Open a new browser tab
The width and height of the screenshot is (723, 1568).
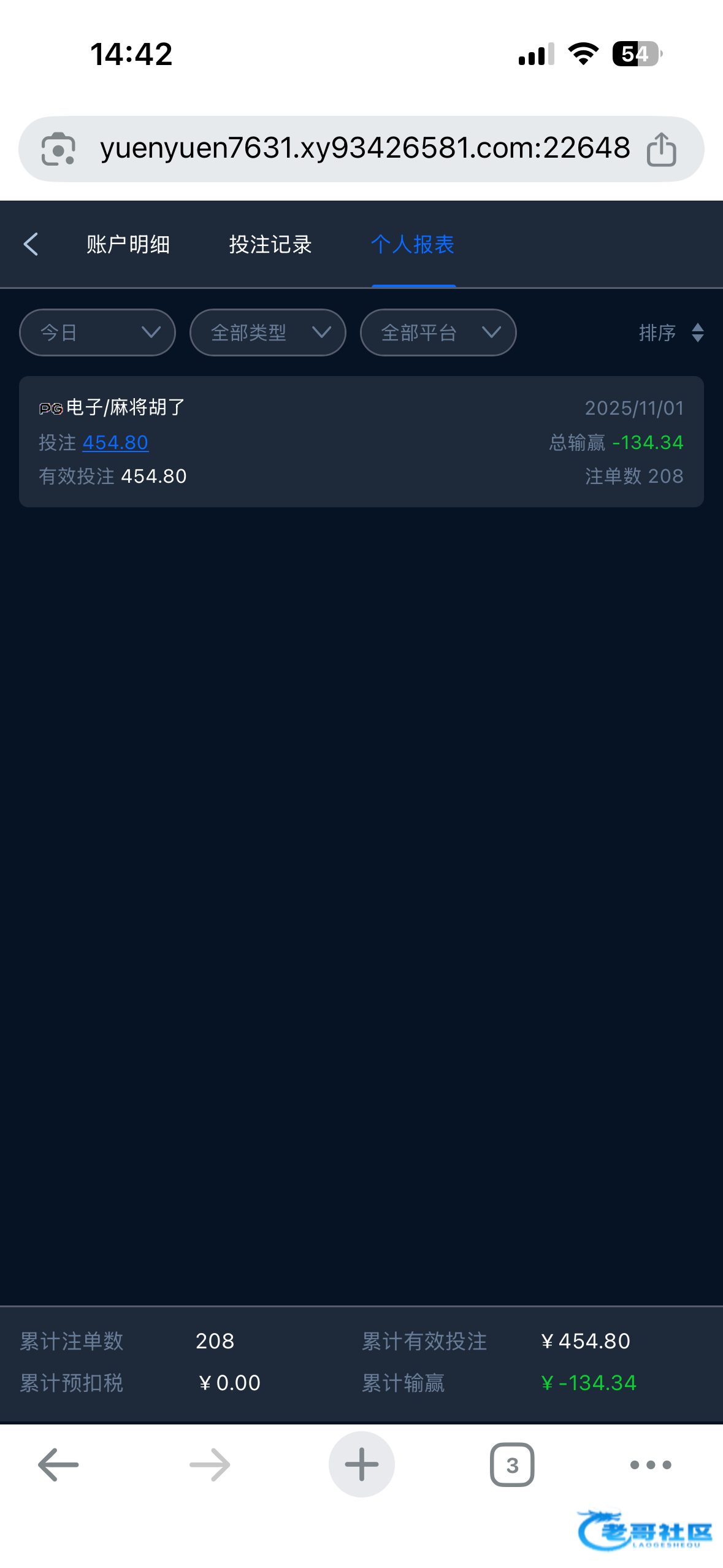(361, 1464)
